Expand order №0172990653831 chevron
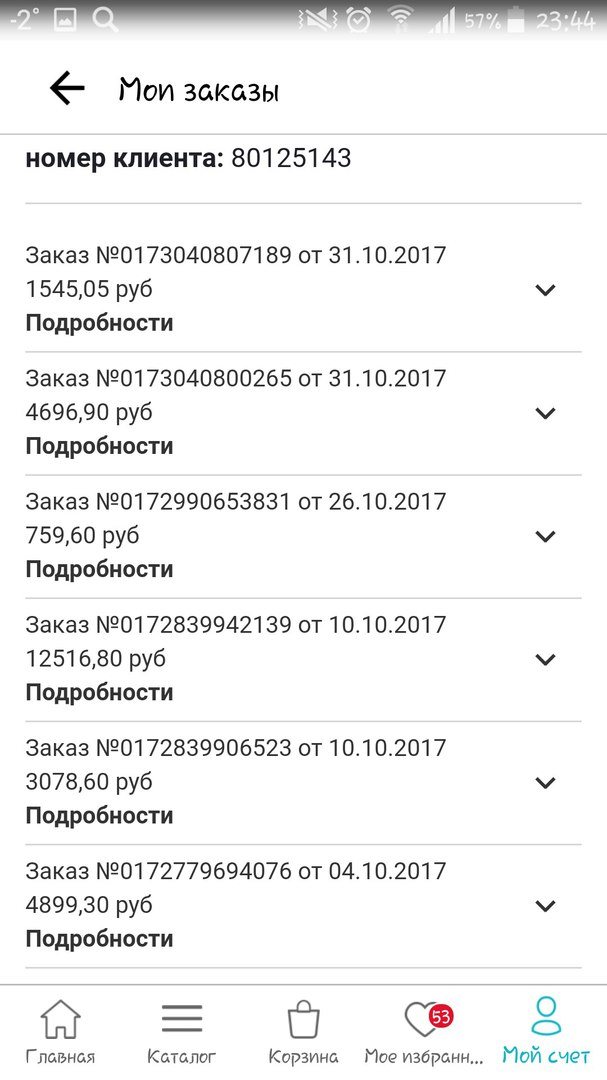The height and width of the screenshot is (1080, 607). (x=545, y=537)
